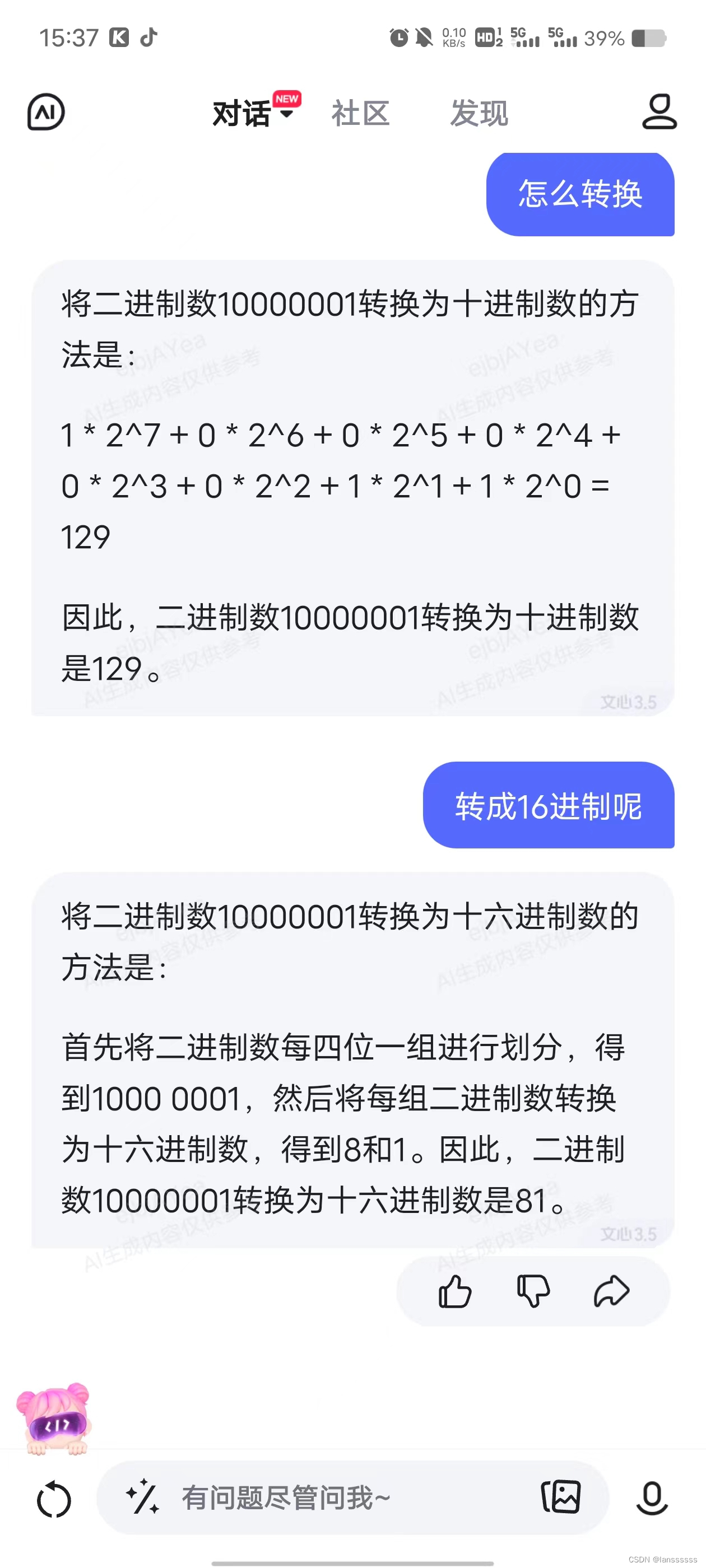Like the hexadecimal conversion answer
Screen dimensions: 706x1568
click(454, 1292)
